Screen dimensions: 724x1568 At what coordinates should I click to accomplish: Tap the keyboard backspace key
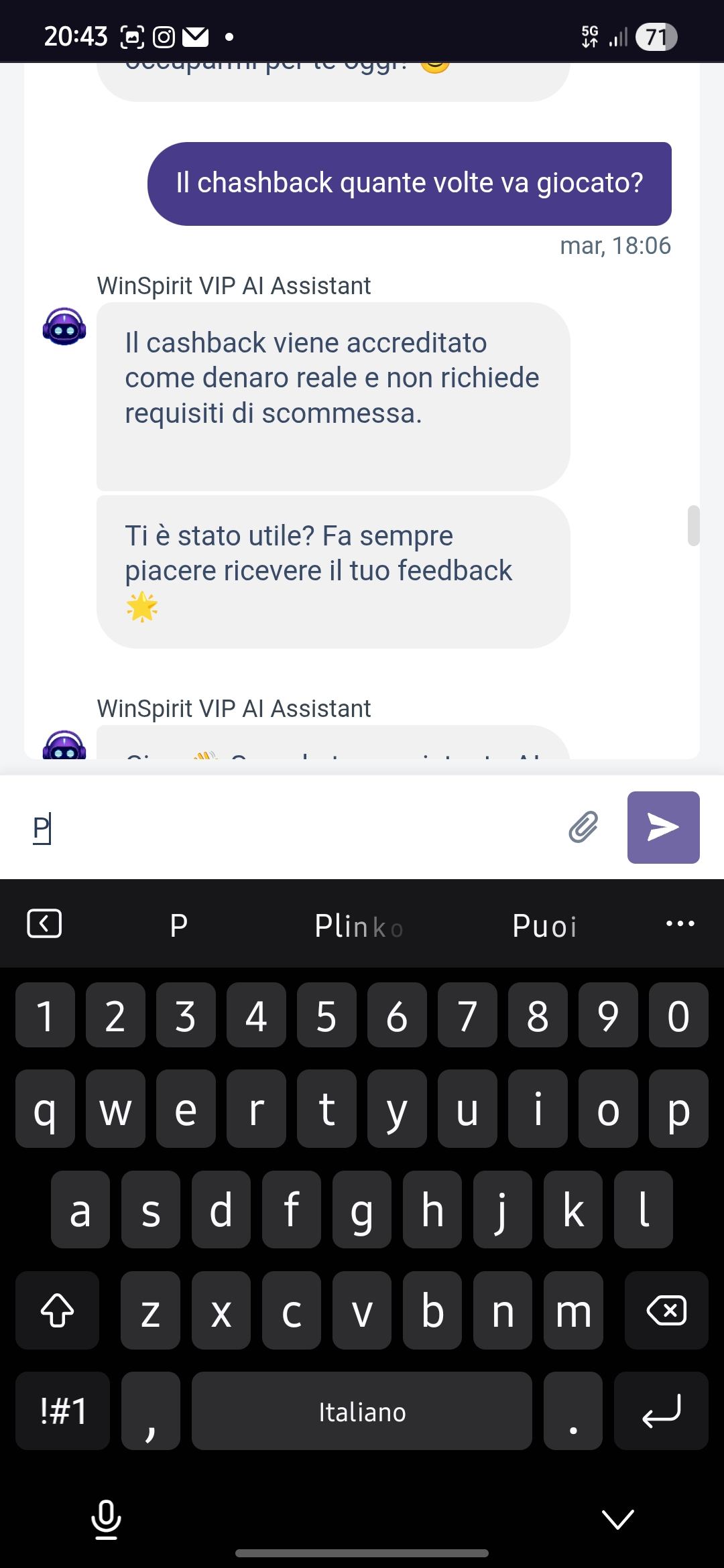666,1311
